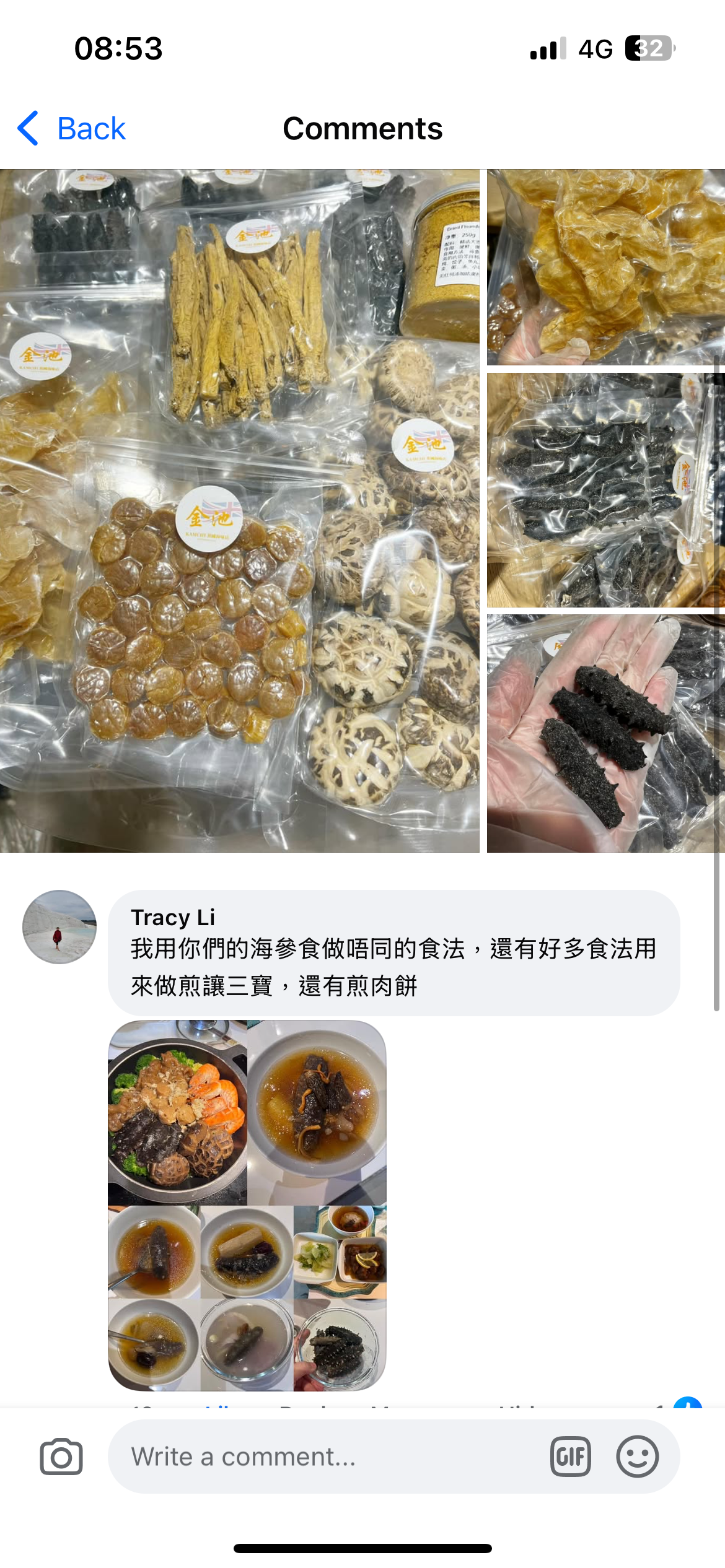
Task: Open the dried fish maw photo
Action: 605,267
